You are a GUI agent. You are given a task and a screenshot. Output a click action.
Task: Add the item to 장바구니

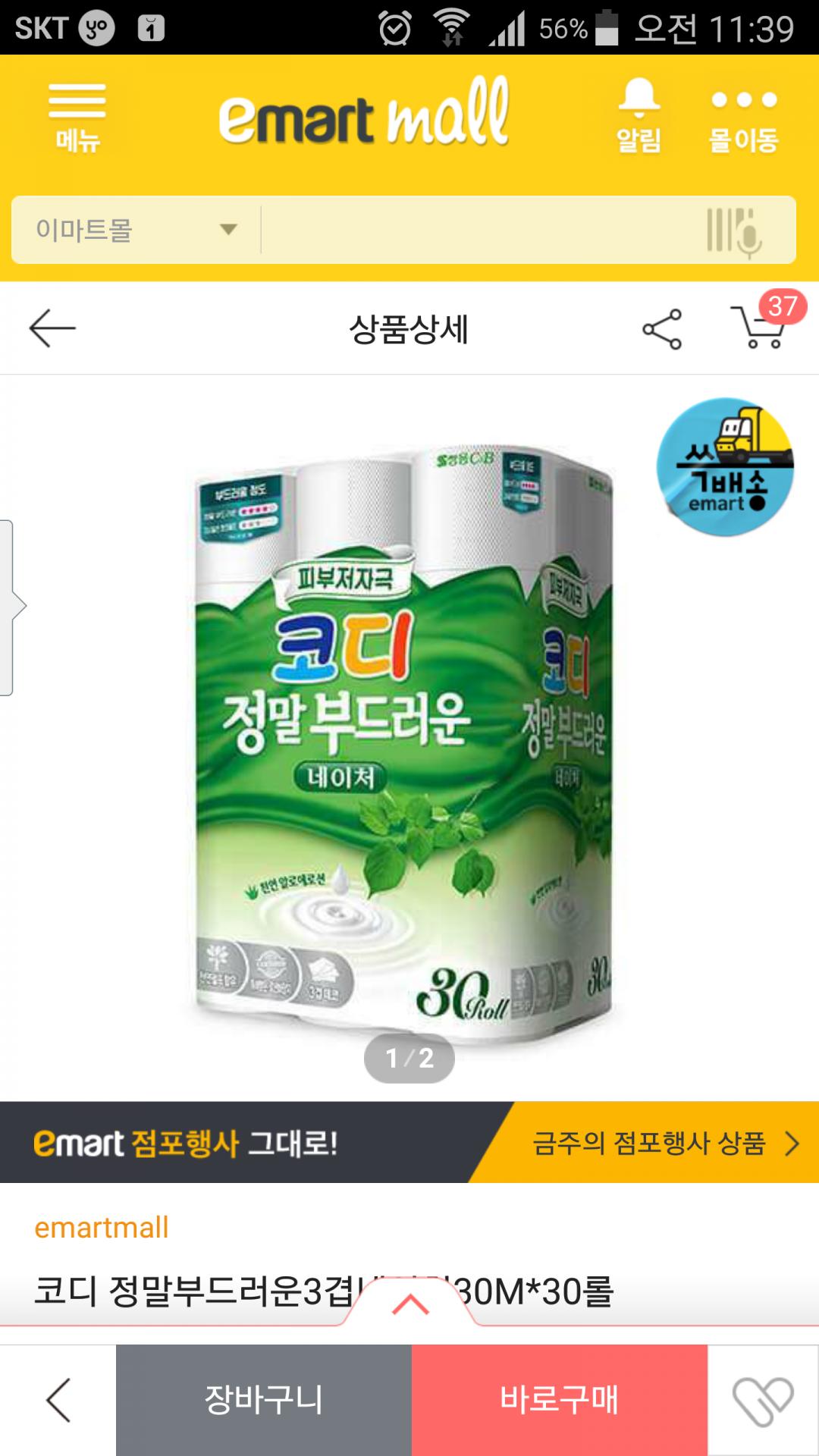[264, 1400]
